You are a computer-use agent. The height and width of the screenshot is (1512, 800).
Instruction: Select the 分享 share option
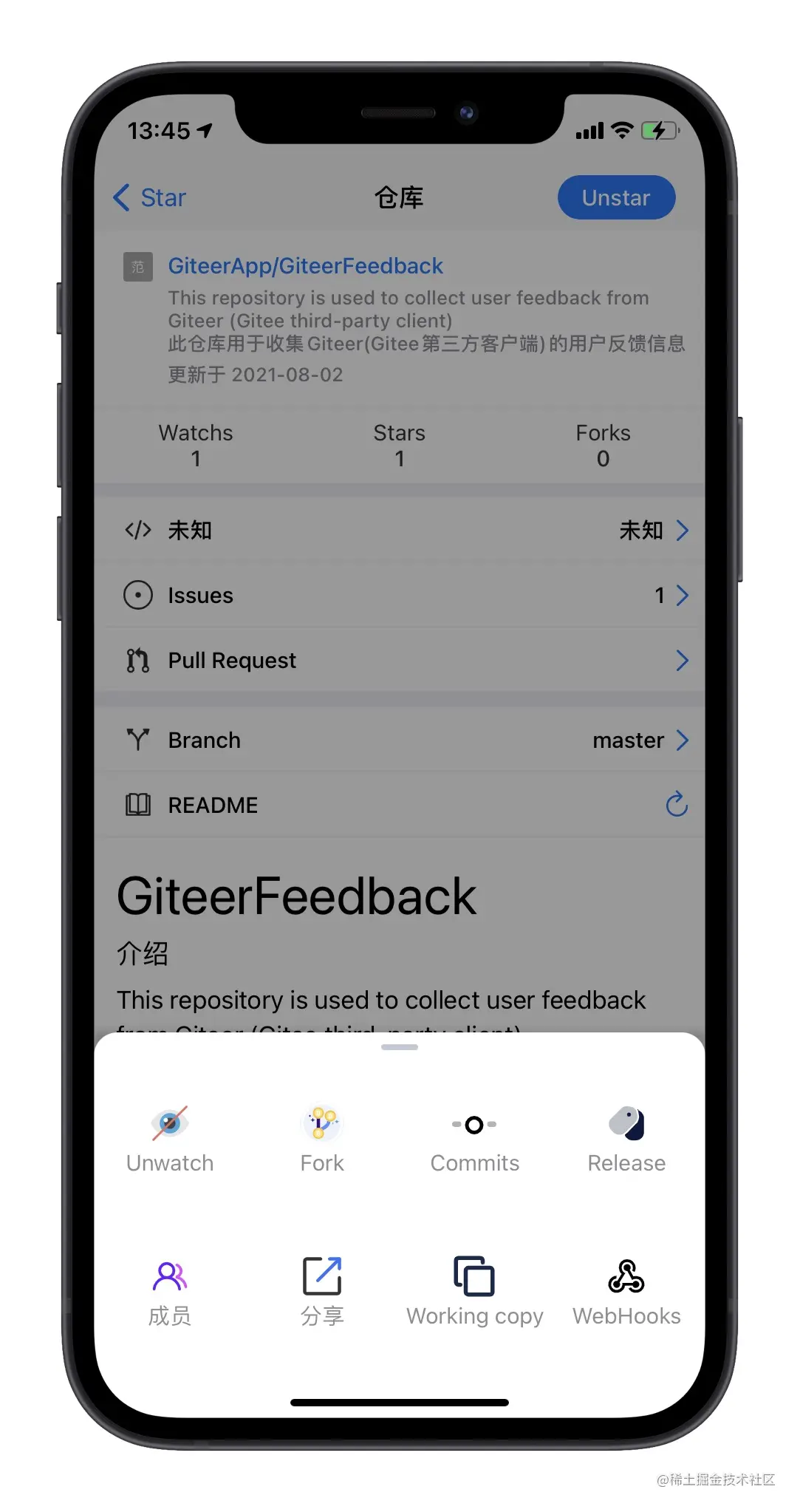point(322,1291)
